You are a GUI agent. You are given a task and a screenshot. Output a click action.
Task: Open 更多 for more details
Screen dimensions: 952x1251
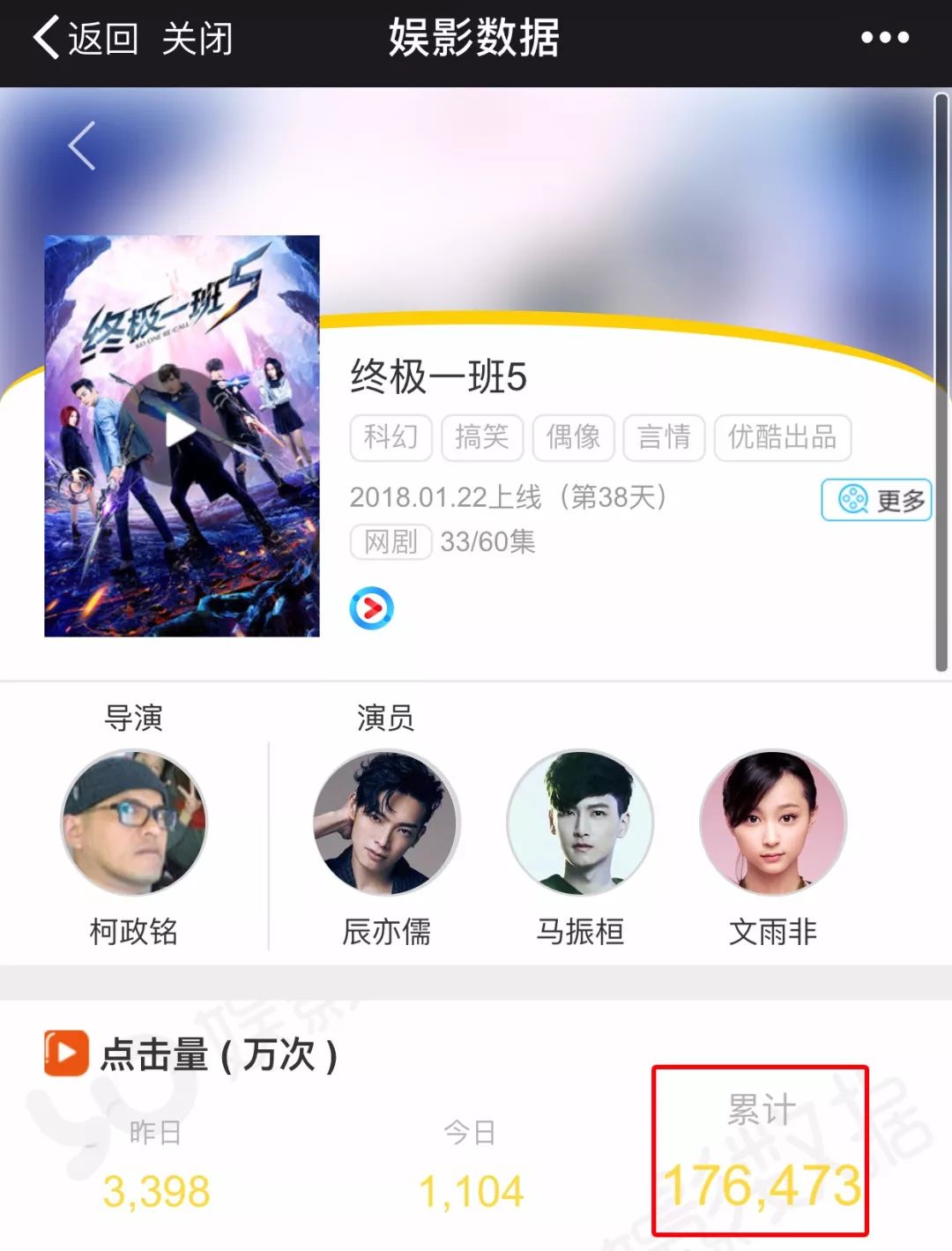[876, 500]
